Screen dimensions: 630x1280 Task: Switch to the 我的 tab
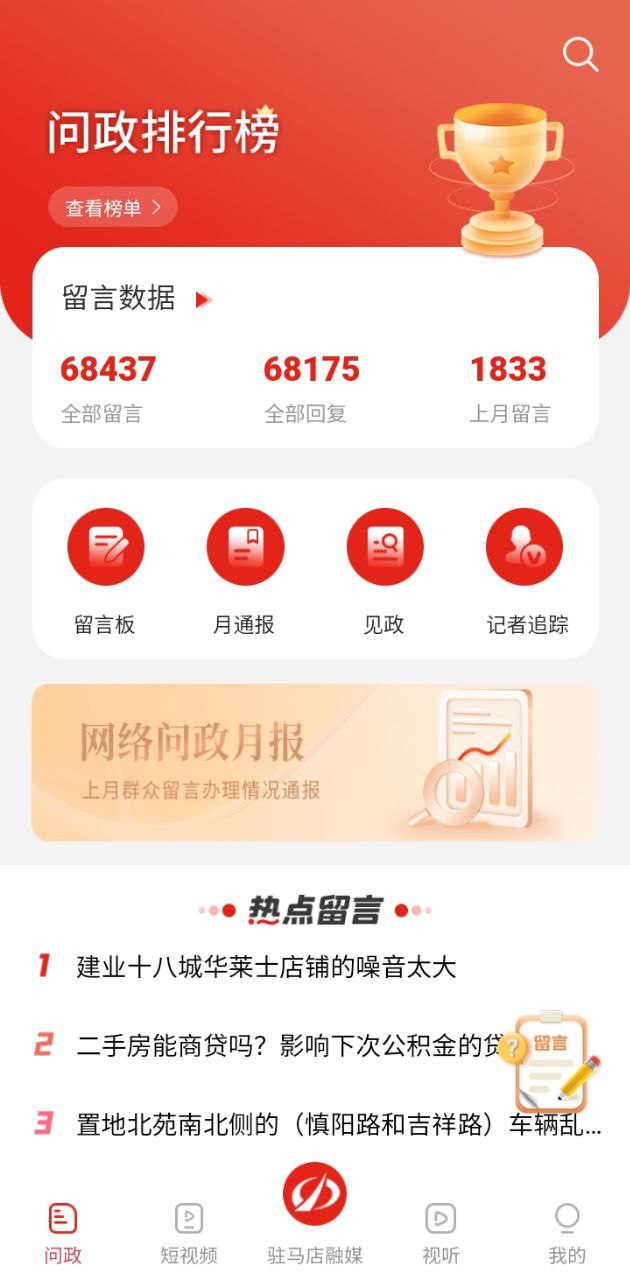pyautogui.click(x=567, y=1232)
